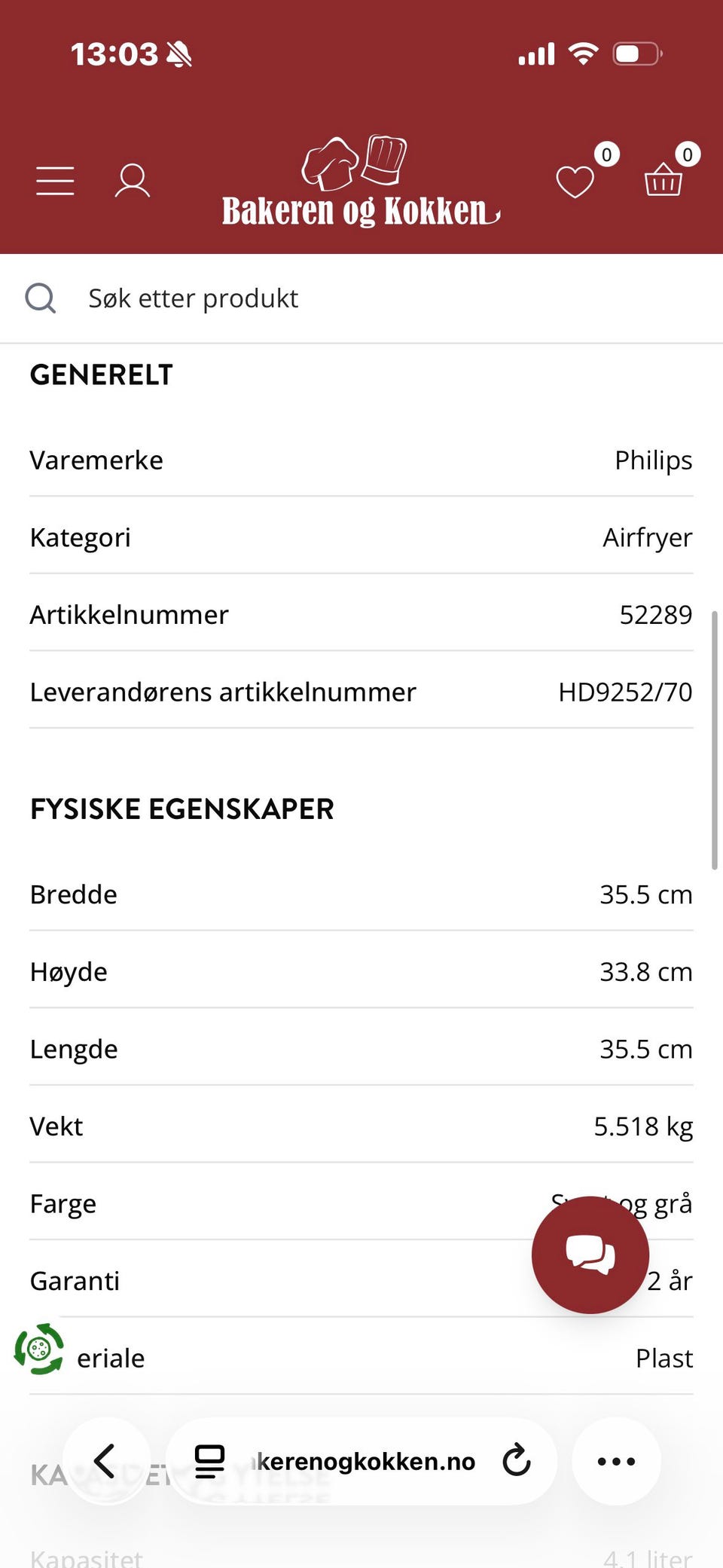Click the GENERELT section heading
This screenshot has height=1568, width=723.
[x=100, y=374]
